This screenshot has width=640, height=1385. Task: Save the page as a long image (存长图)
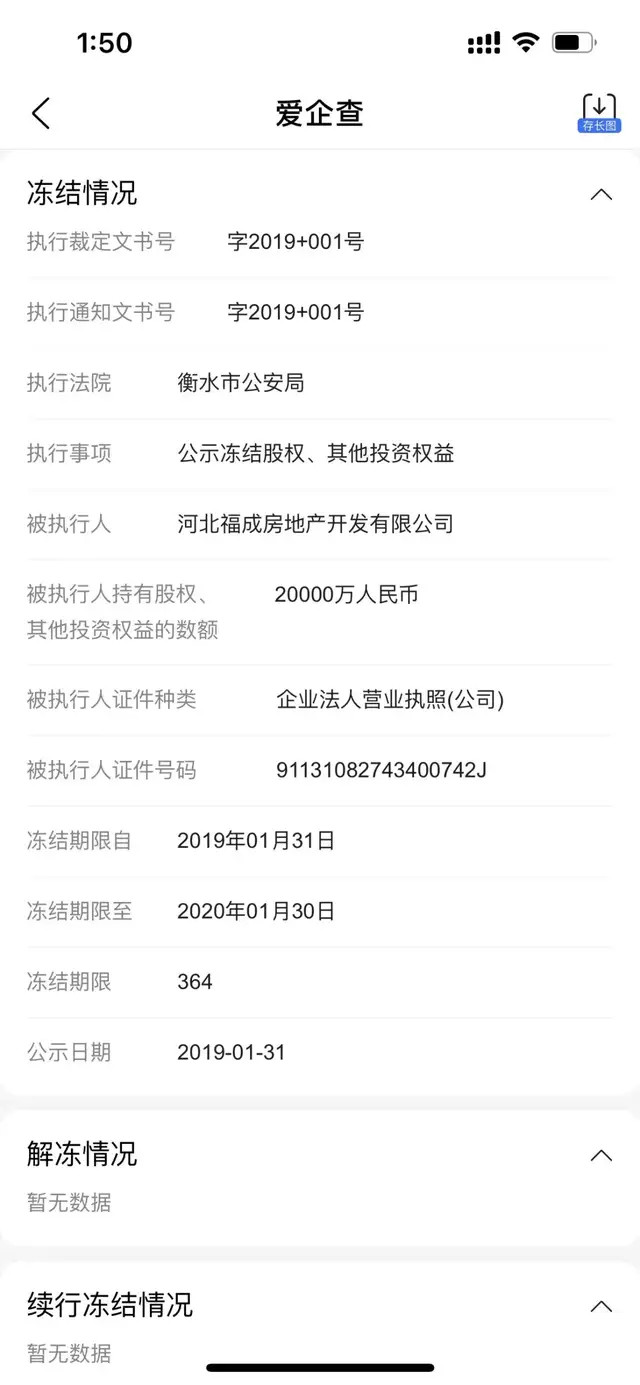(599, 113)
